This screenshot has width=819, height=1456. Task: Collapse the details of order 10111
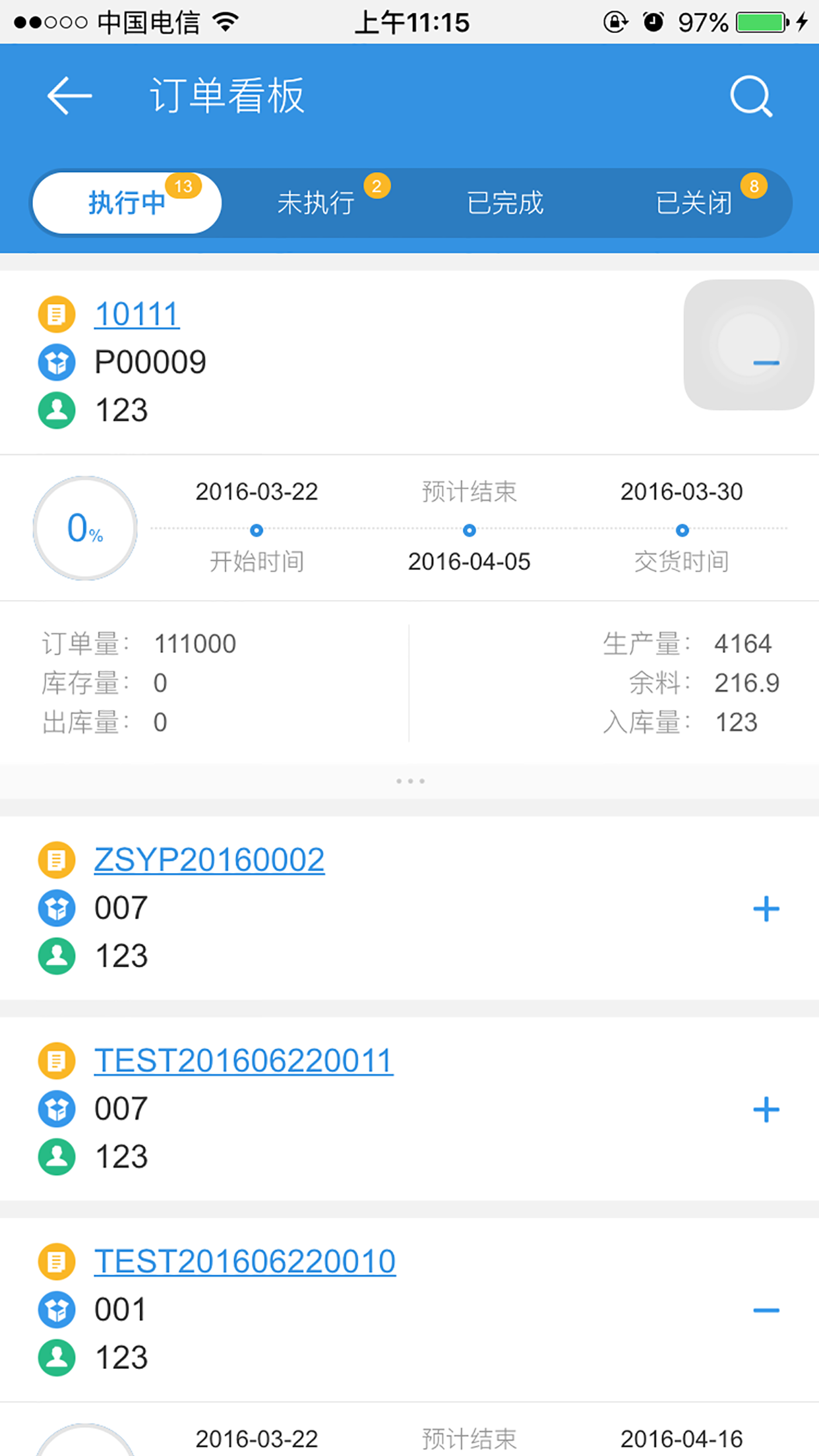coord(766,363)
